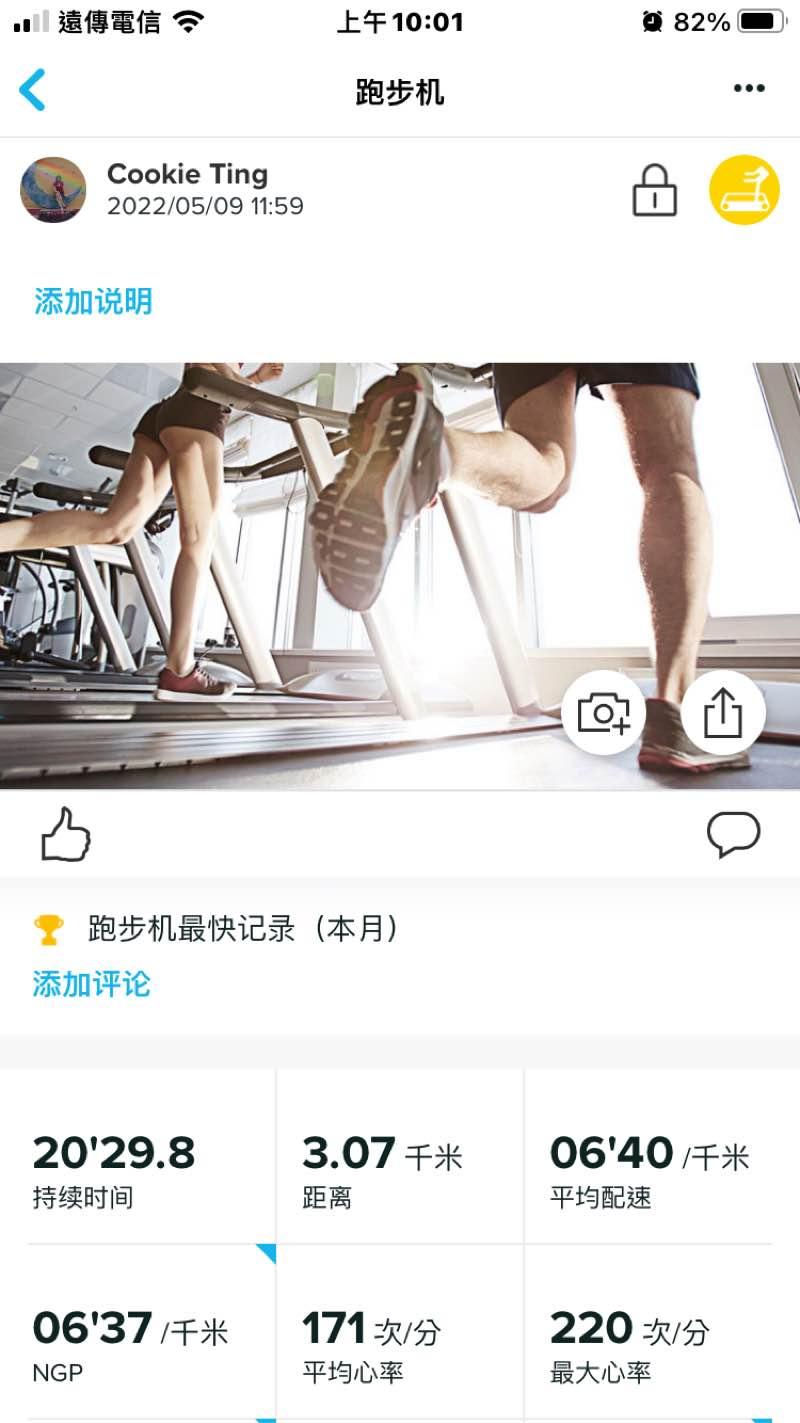The image size is (800, 1423).
Task: Open the three-dot overflow menu
Action: 749,89
